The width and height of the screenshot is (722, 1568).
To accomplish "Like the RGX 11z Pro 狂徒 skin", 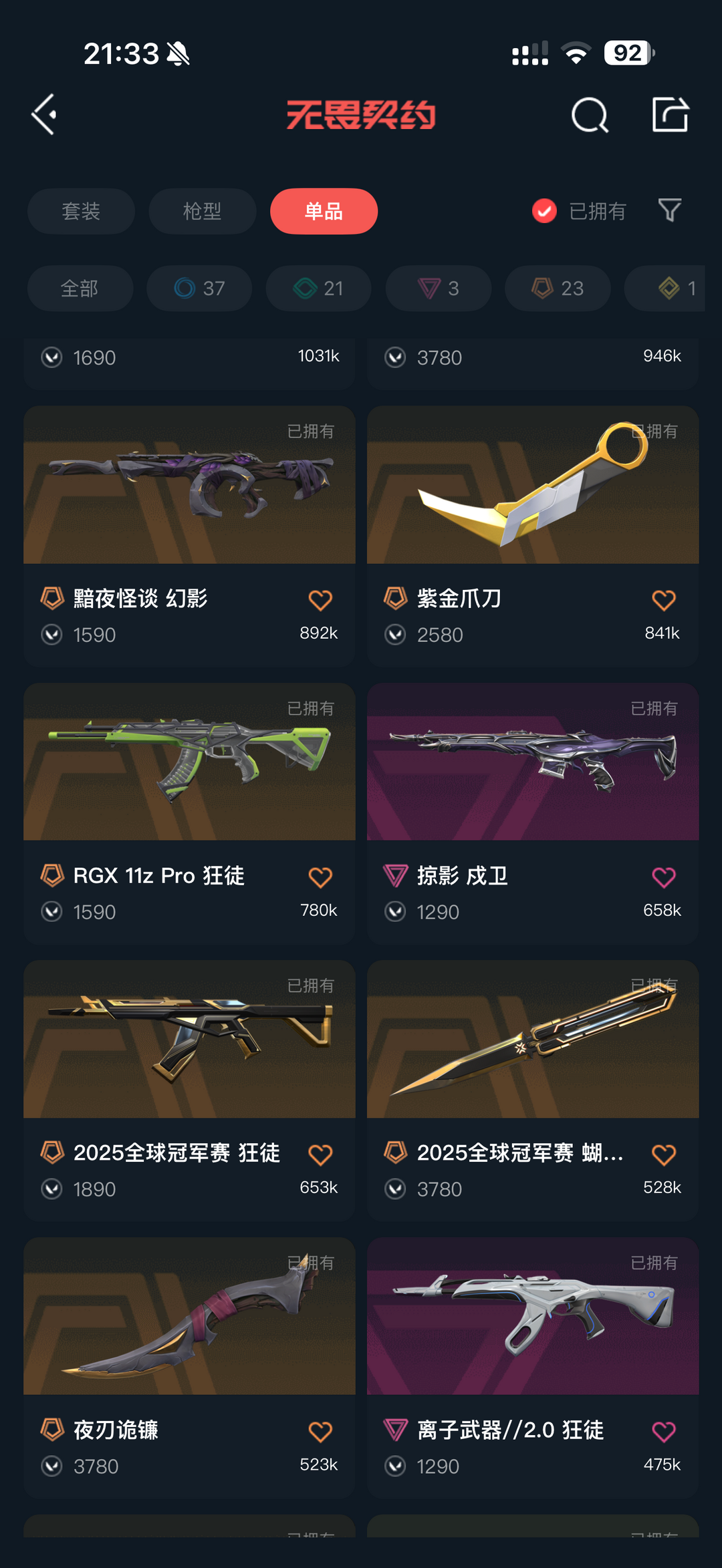I will click(x=320, y=877).
